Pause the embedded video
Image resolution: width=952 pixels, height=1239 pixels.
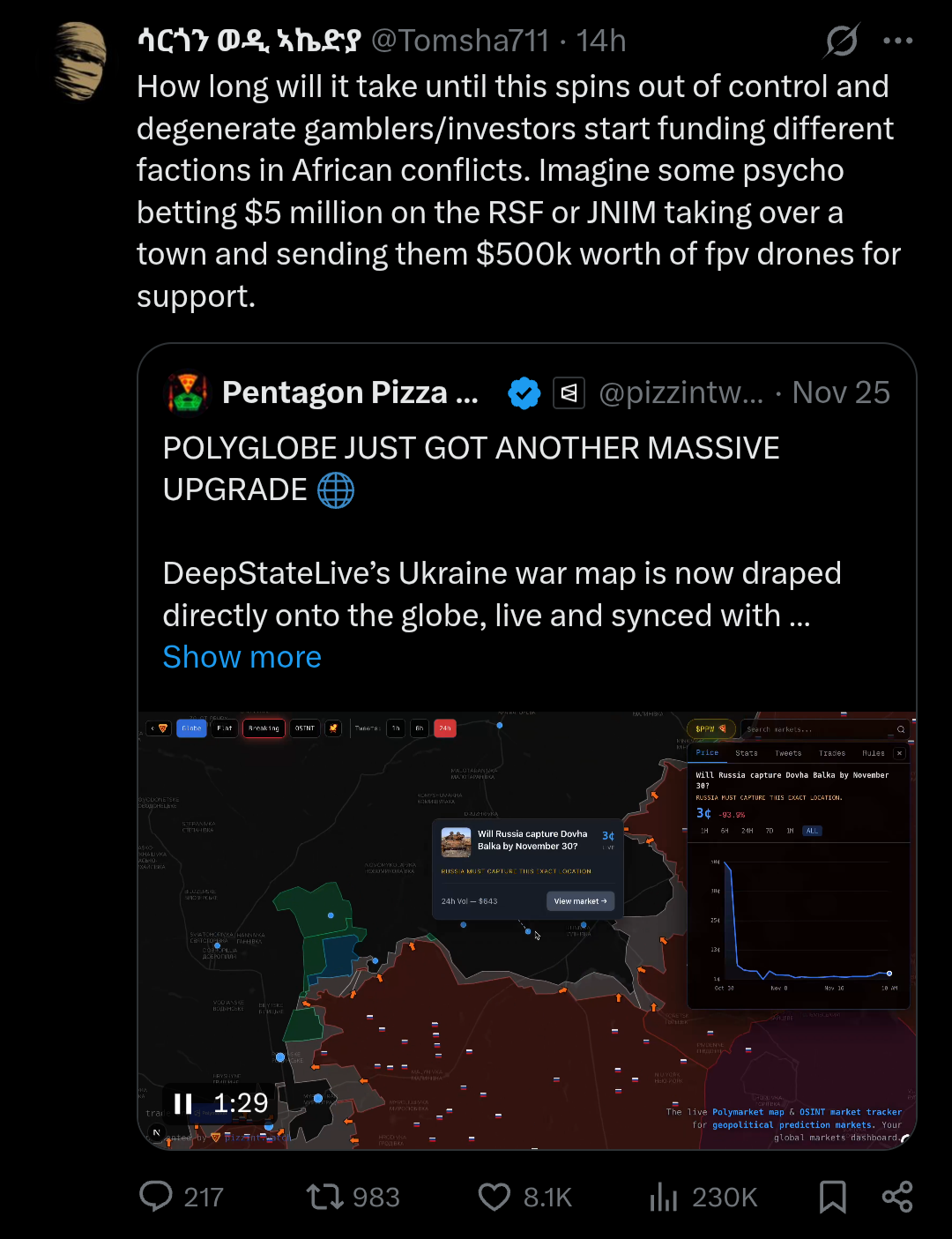[x=183, y=1103]
